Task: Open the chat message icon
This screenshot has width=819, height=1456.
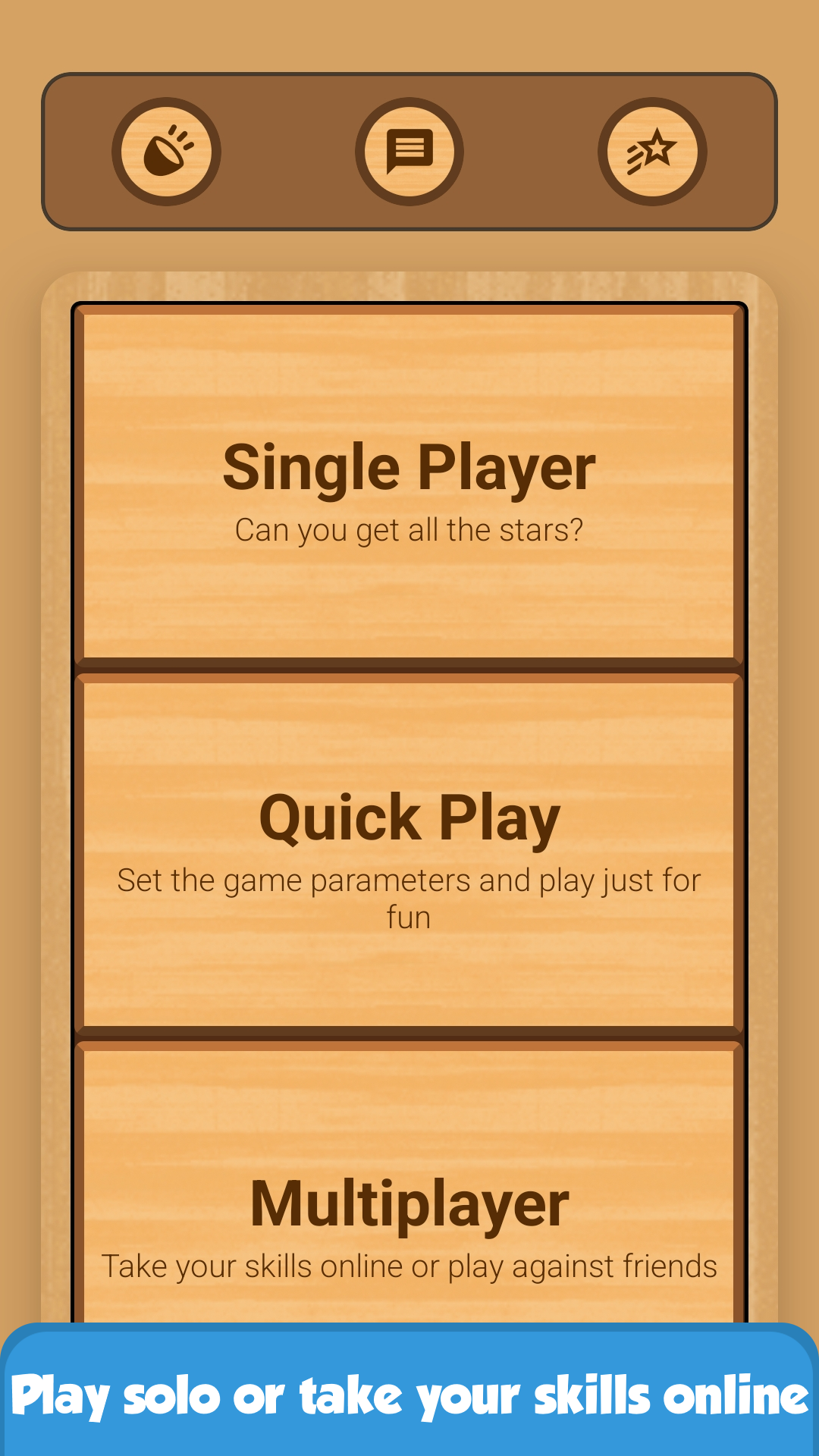Action: coord(409,152)
